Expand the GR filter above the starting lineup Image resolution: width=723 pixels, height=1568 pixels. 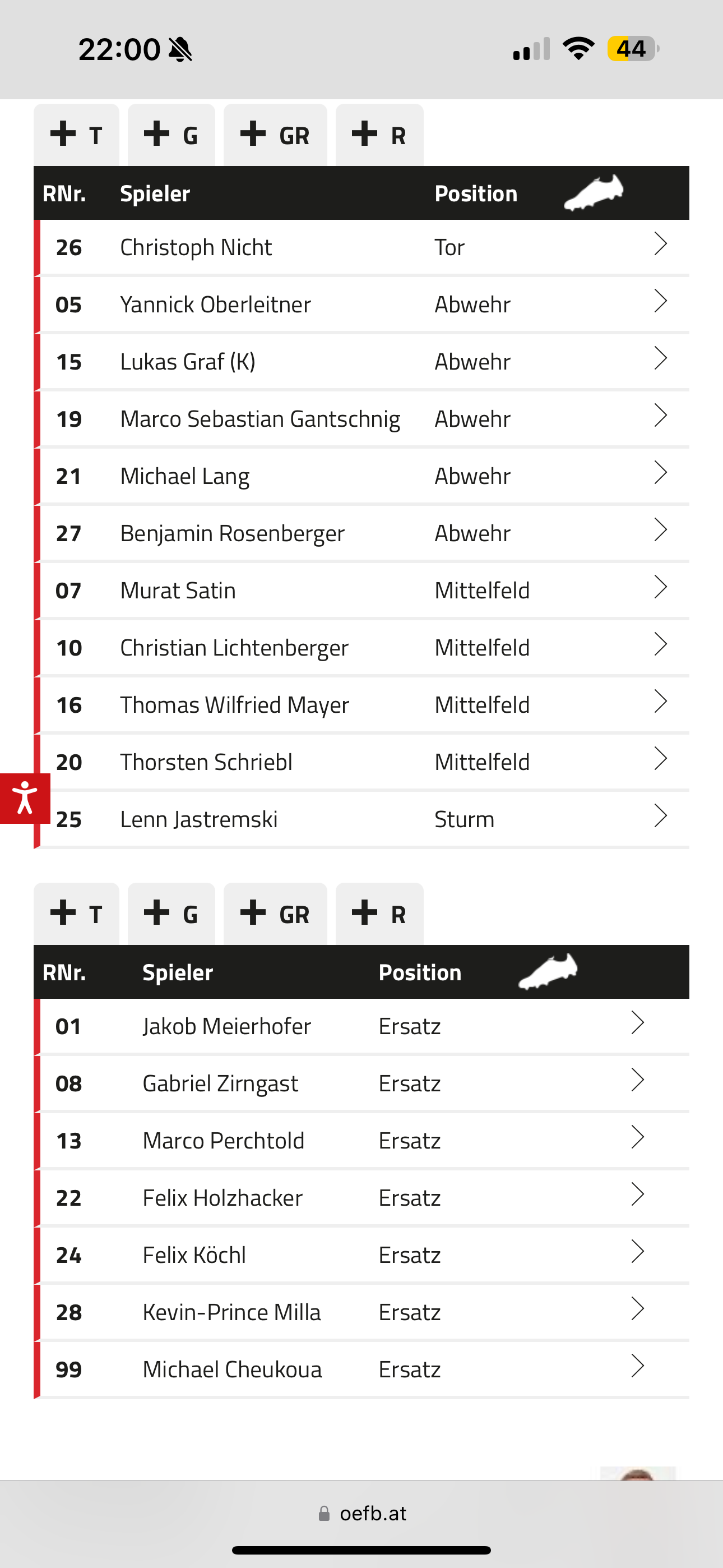point(275,135)
